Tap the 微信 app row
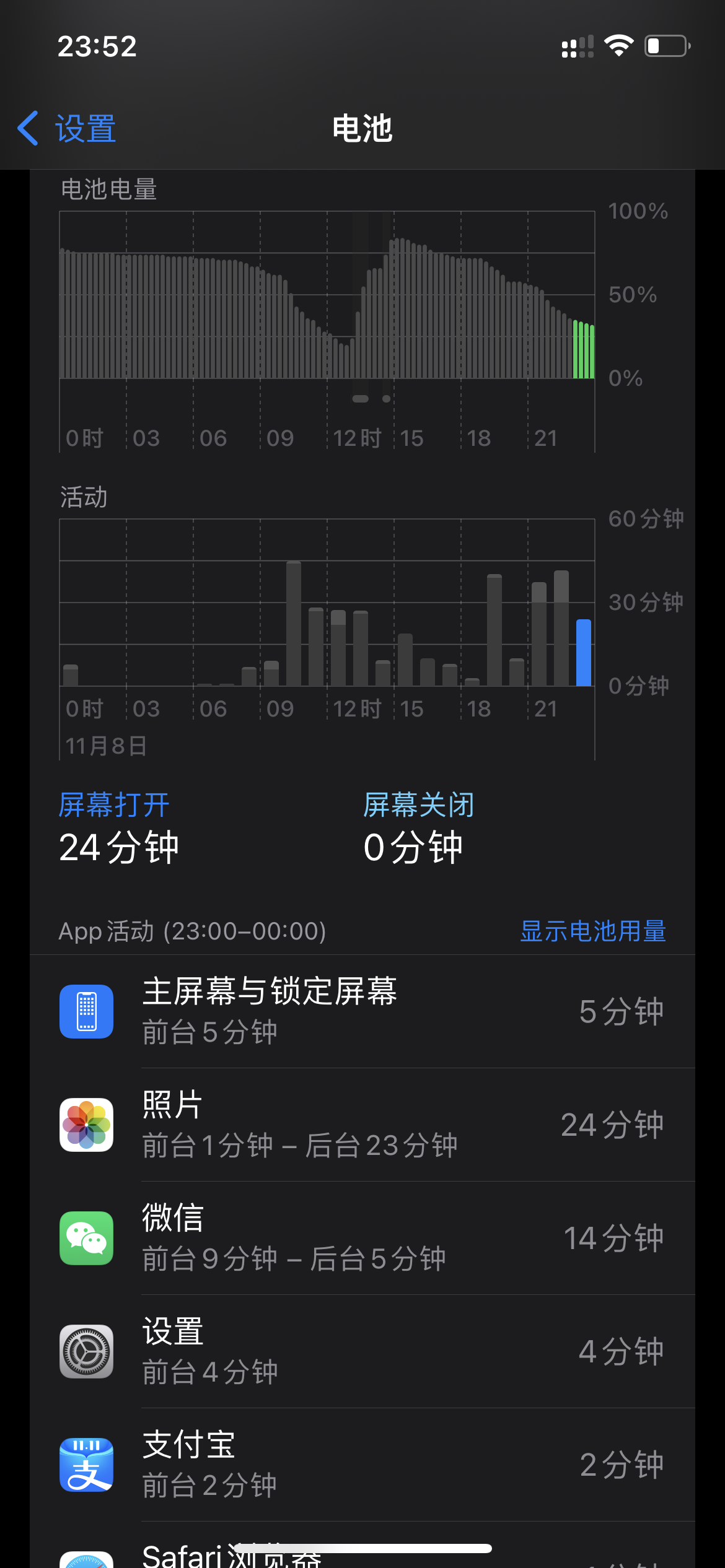Screen dimensions: 725x1568 [362, 1238]
